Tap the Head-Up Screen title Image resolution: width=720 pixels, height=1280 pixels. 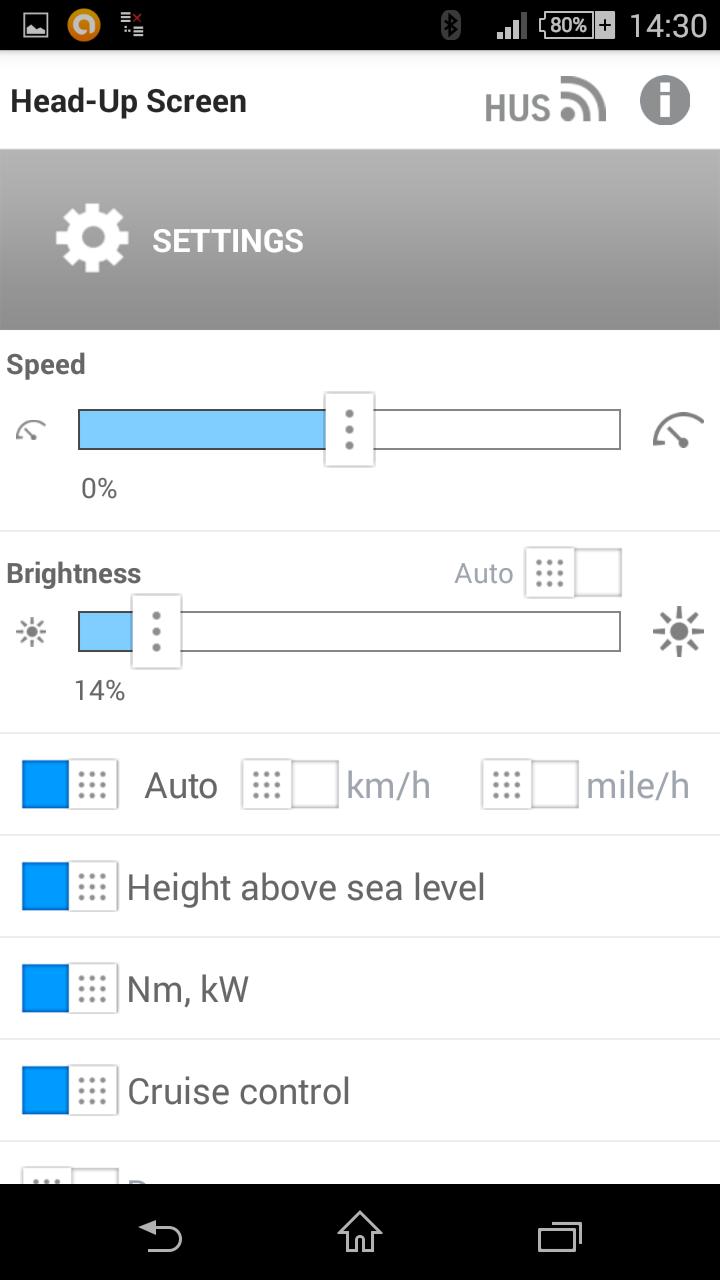[127, 100]
